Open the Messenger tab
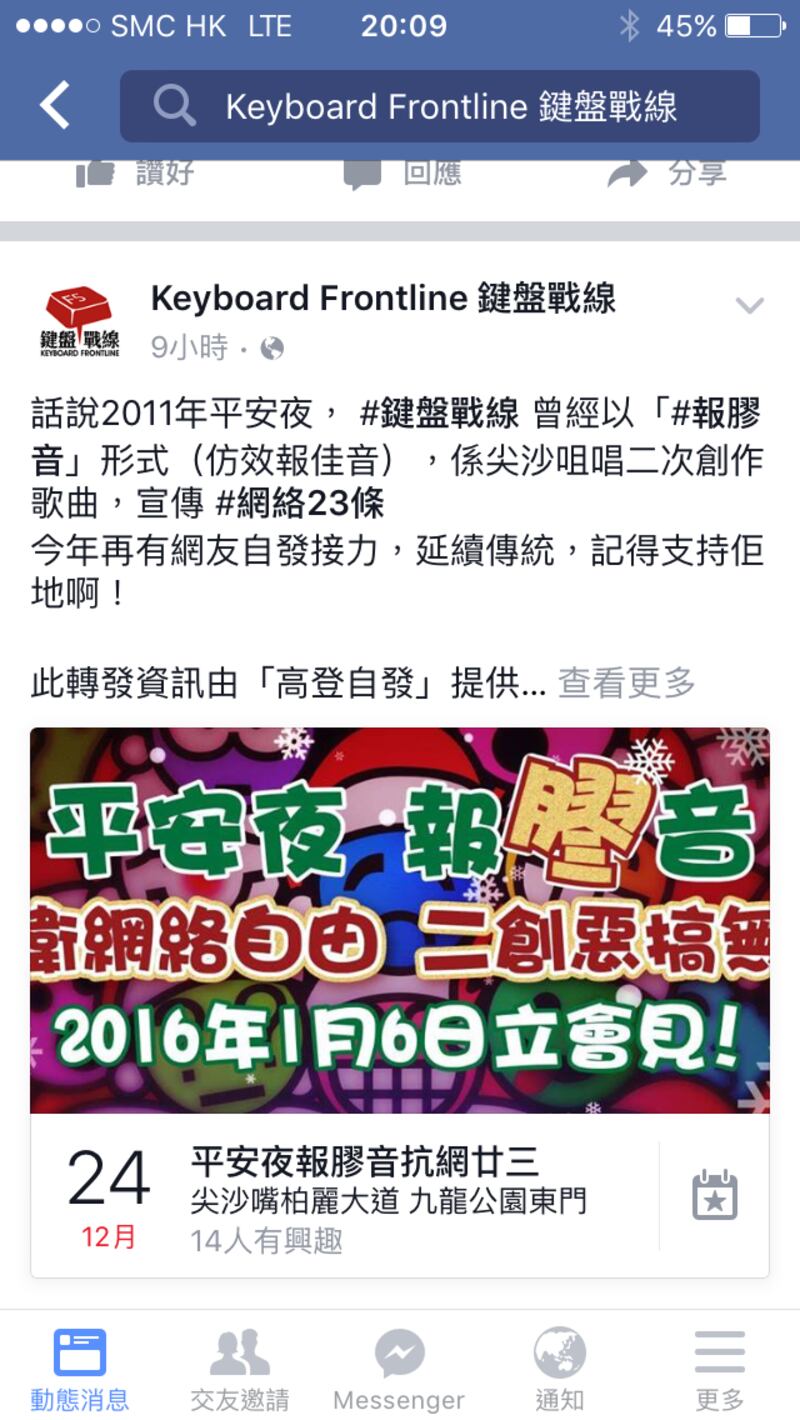Screen dimensions: 800x1420 (x=399, y=1370)
